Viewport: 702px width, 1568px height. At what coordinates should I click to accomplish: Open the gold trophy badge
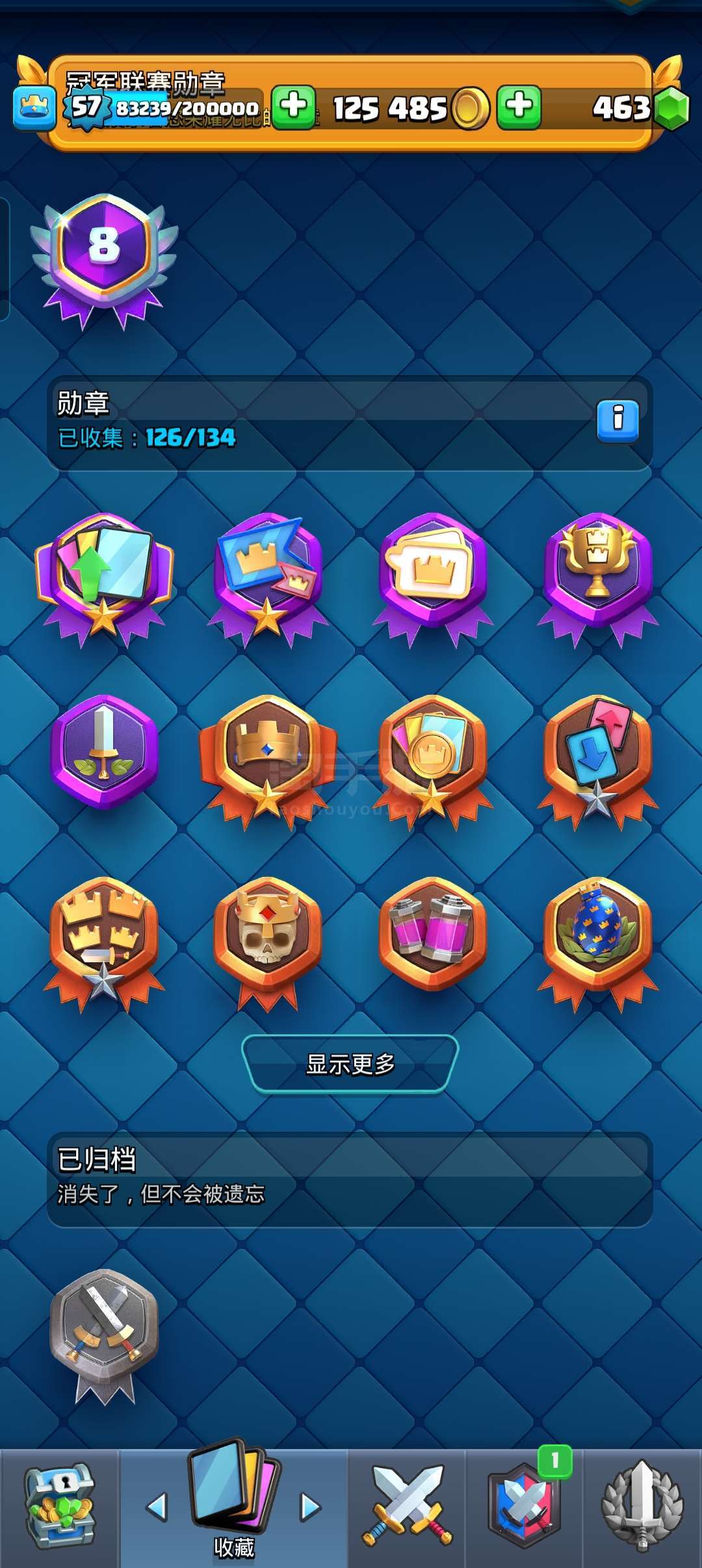pyautogui.click(x=597, y=580)
